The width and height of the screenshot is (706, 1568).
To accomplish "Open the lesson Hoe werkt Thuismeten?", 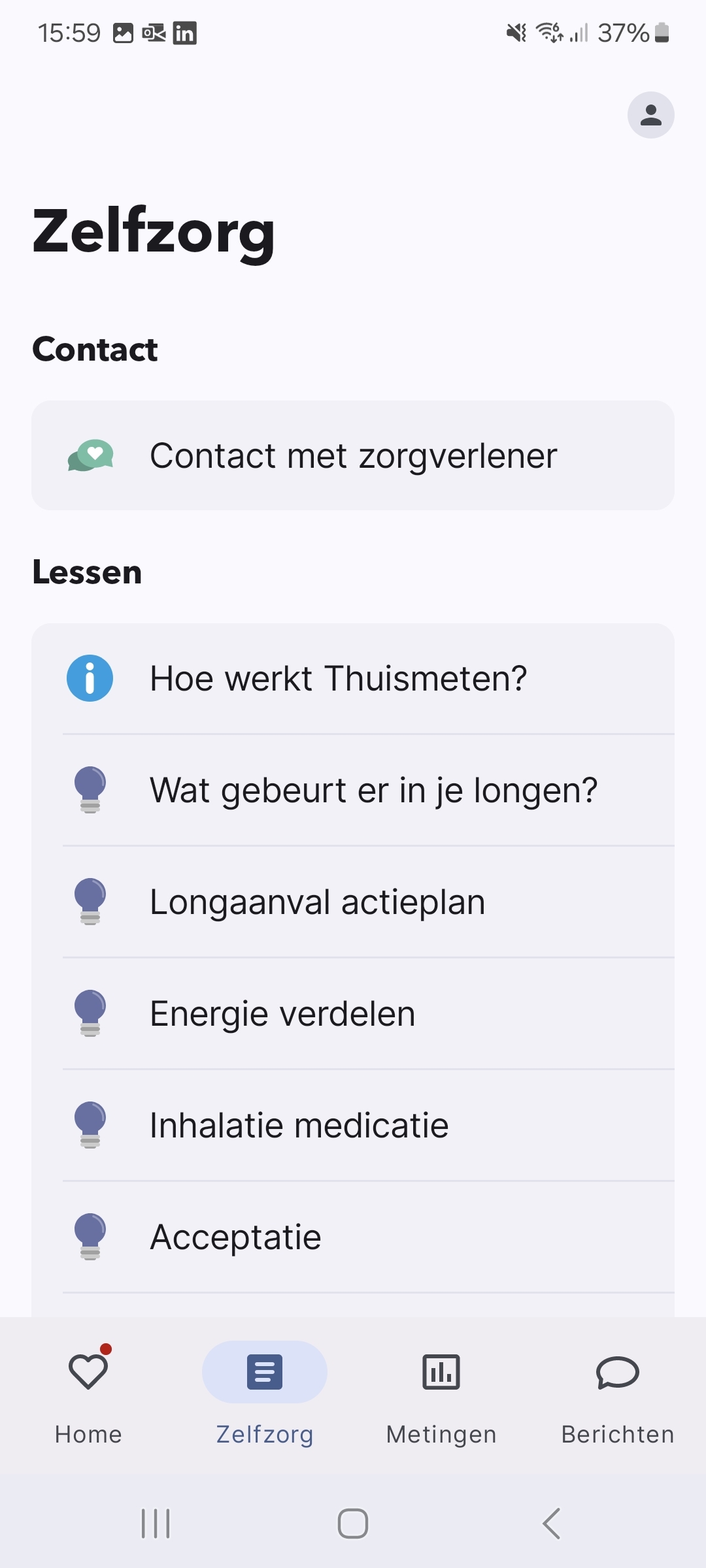I will (x=353, y=678).
